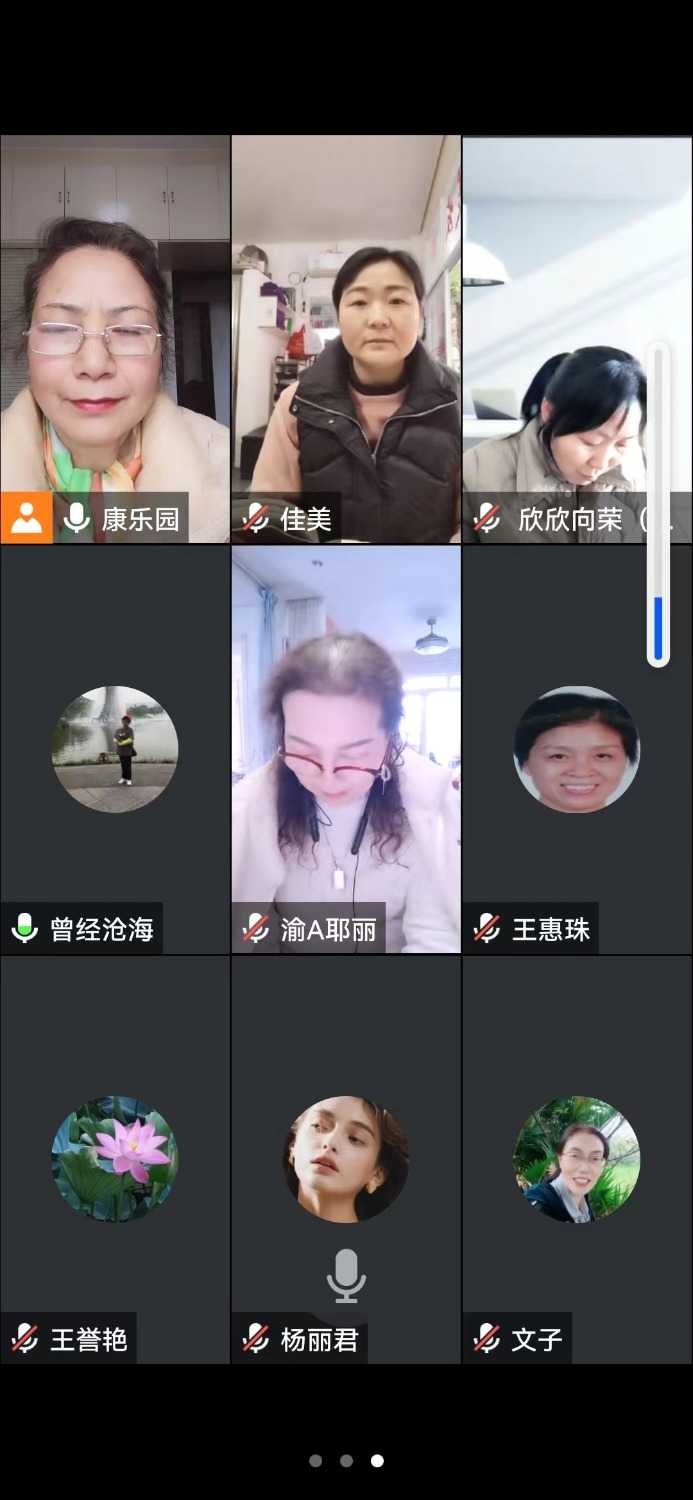The height and width of the screenshot is (1500, 693).
Task: Select the 文子 participant tile
Action: click(577, 1160)
